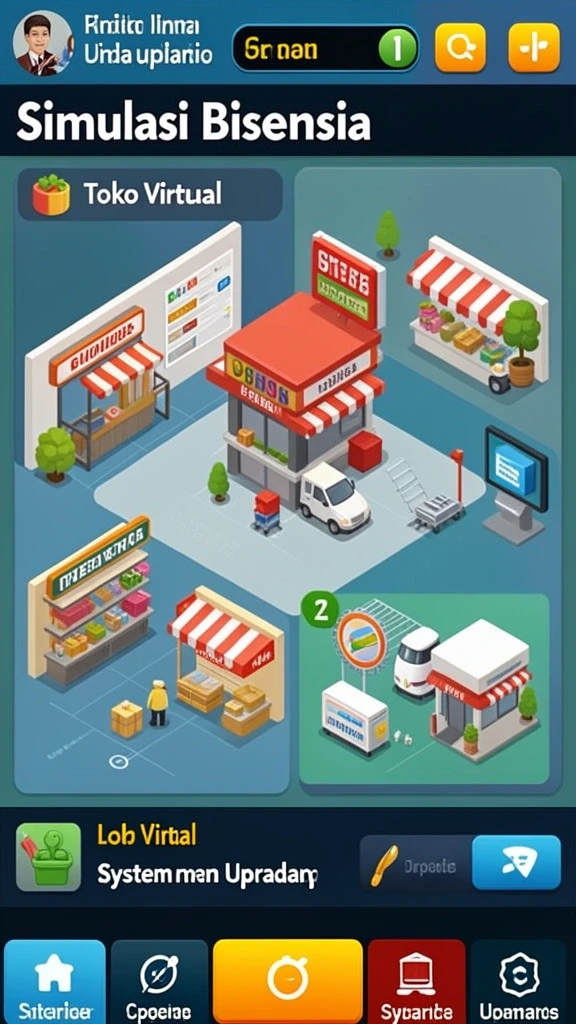
Task: Switch to the compass tab
Action: pyautogui.click(x=159, y=982)
